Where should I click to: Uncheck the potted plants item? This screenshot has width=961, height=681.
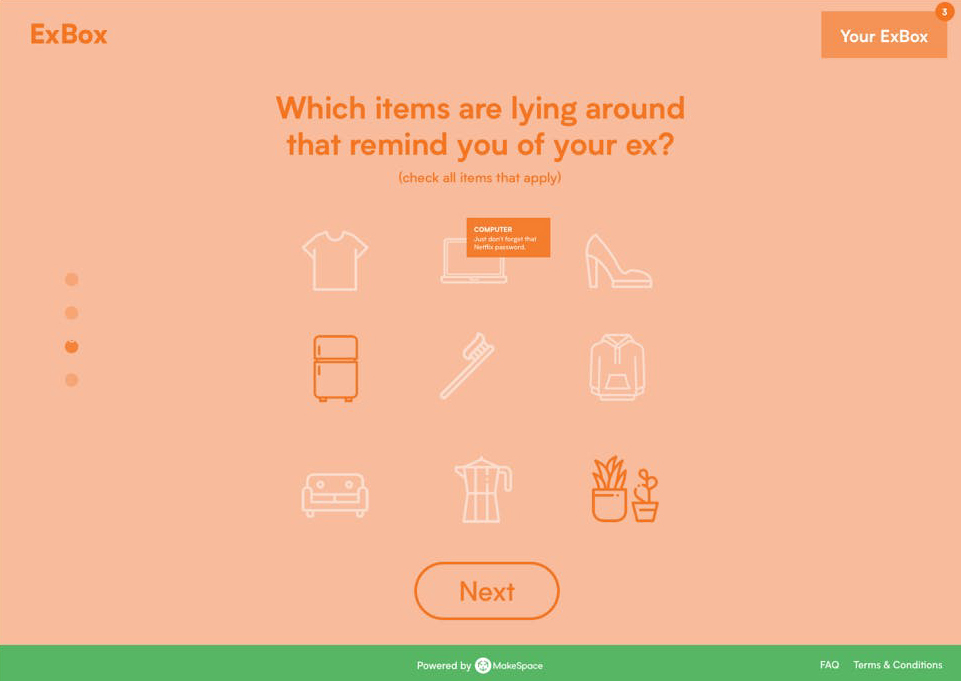pyautogui.click(x=624, y=490)
